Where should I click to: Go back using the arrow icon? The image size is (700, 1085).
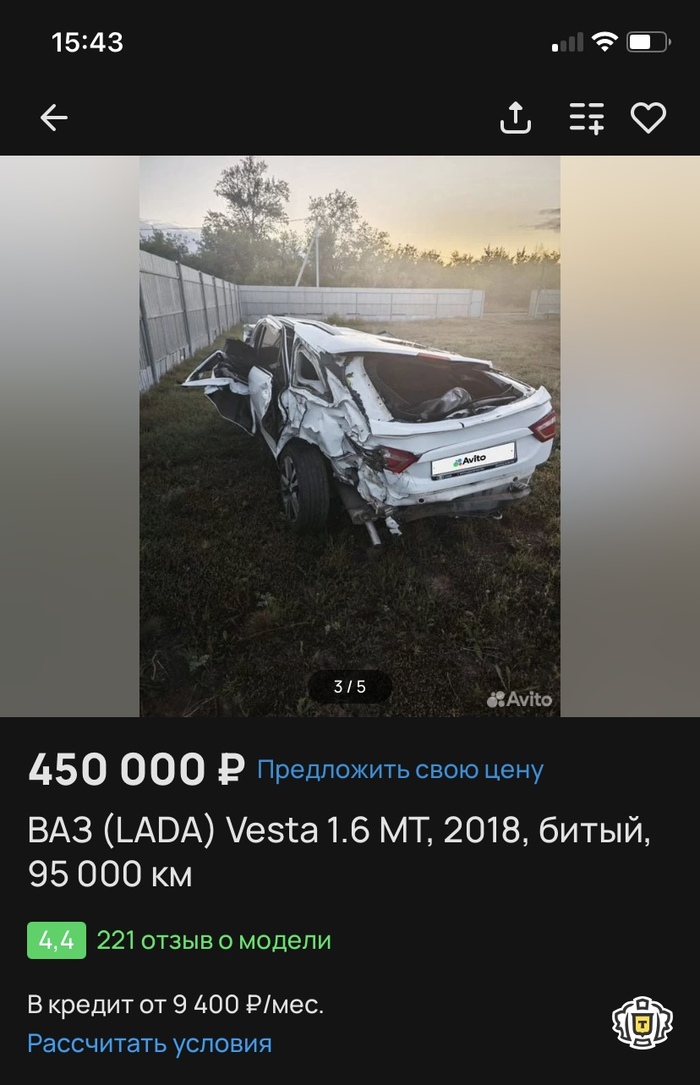54,118
